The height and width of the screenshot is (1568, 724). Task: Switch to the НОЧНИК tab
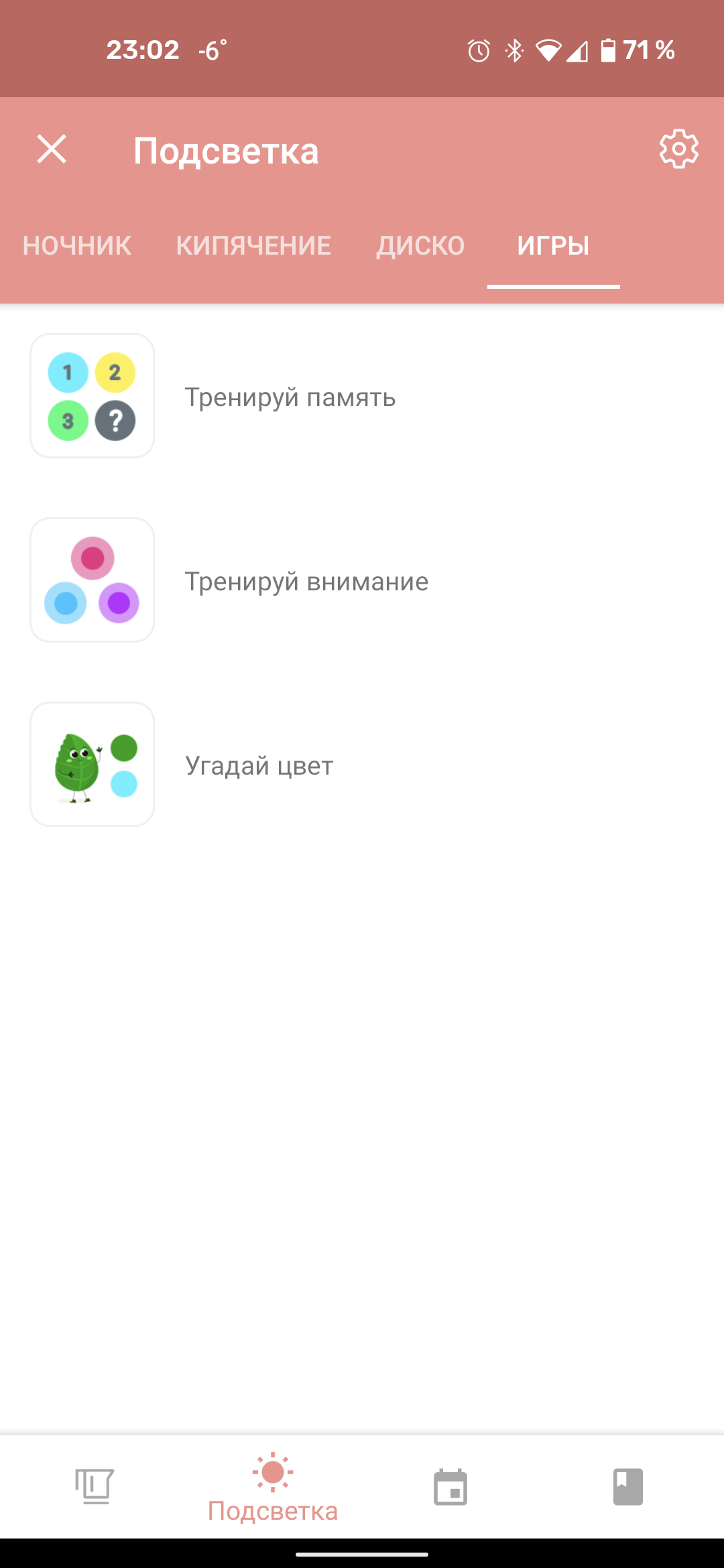pyautogui.click(x=77, y=246)
